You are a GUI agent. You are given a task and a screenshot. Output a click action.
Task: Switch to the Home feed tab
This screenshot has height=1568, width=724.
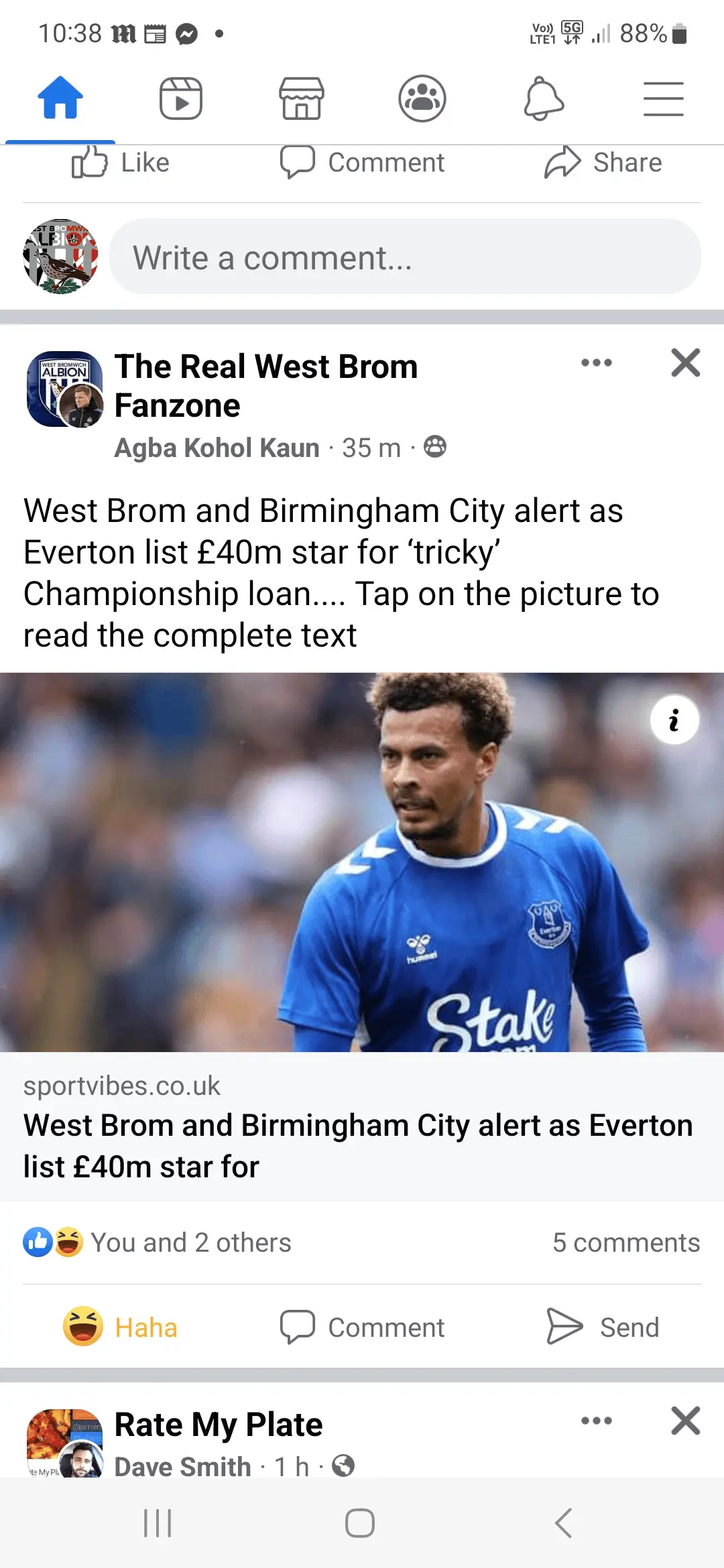tap(60, 99)
